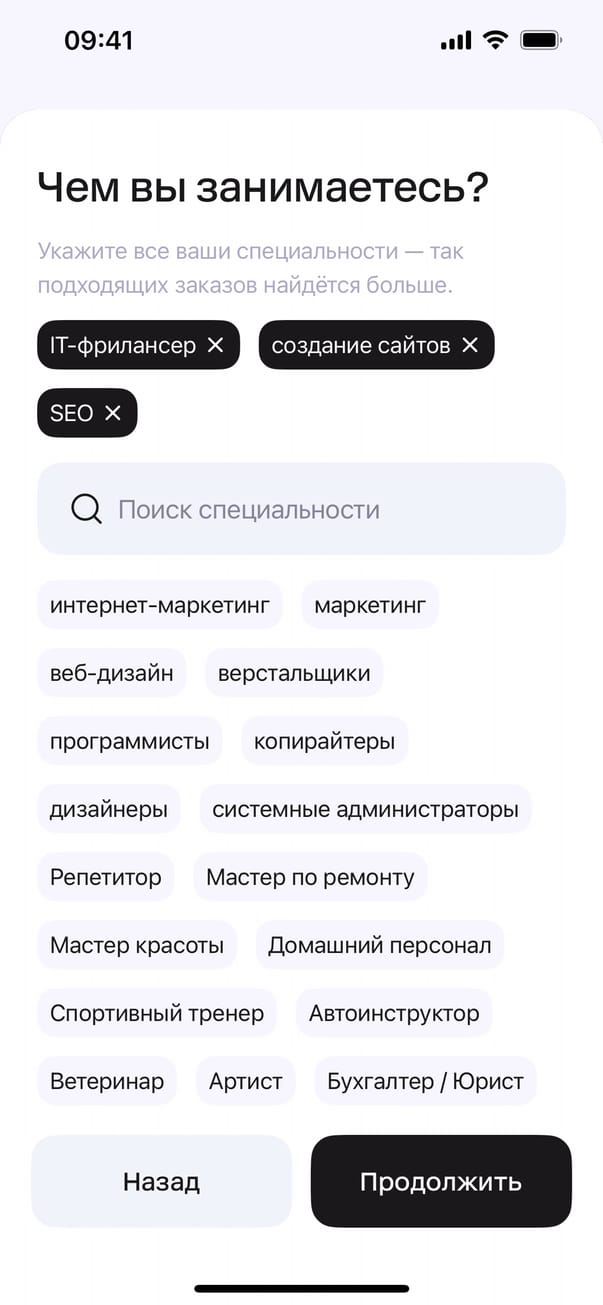This screenshot has height=1305, width=603.
Task: Remove the создание сайтов selected tag
Action: (470, 345)
